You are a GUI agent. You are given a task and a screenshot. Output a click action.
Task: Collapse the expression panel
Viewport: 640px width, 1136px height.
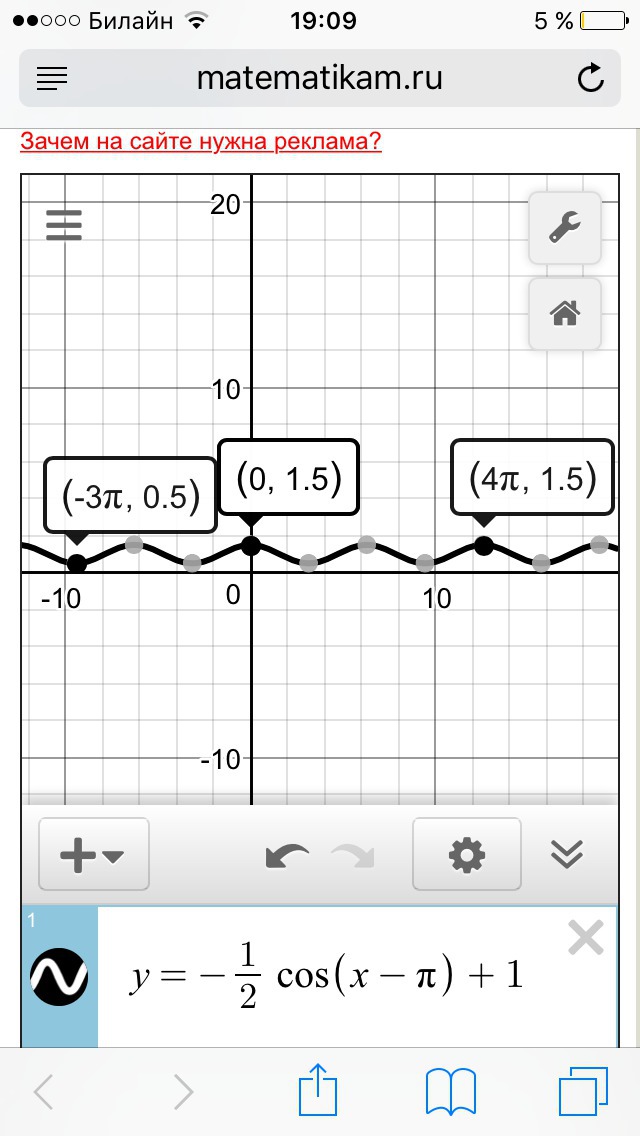coord(567,855)
